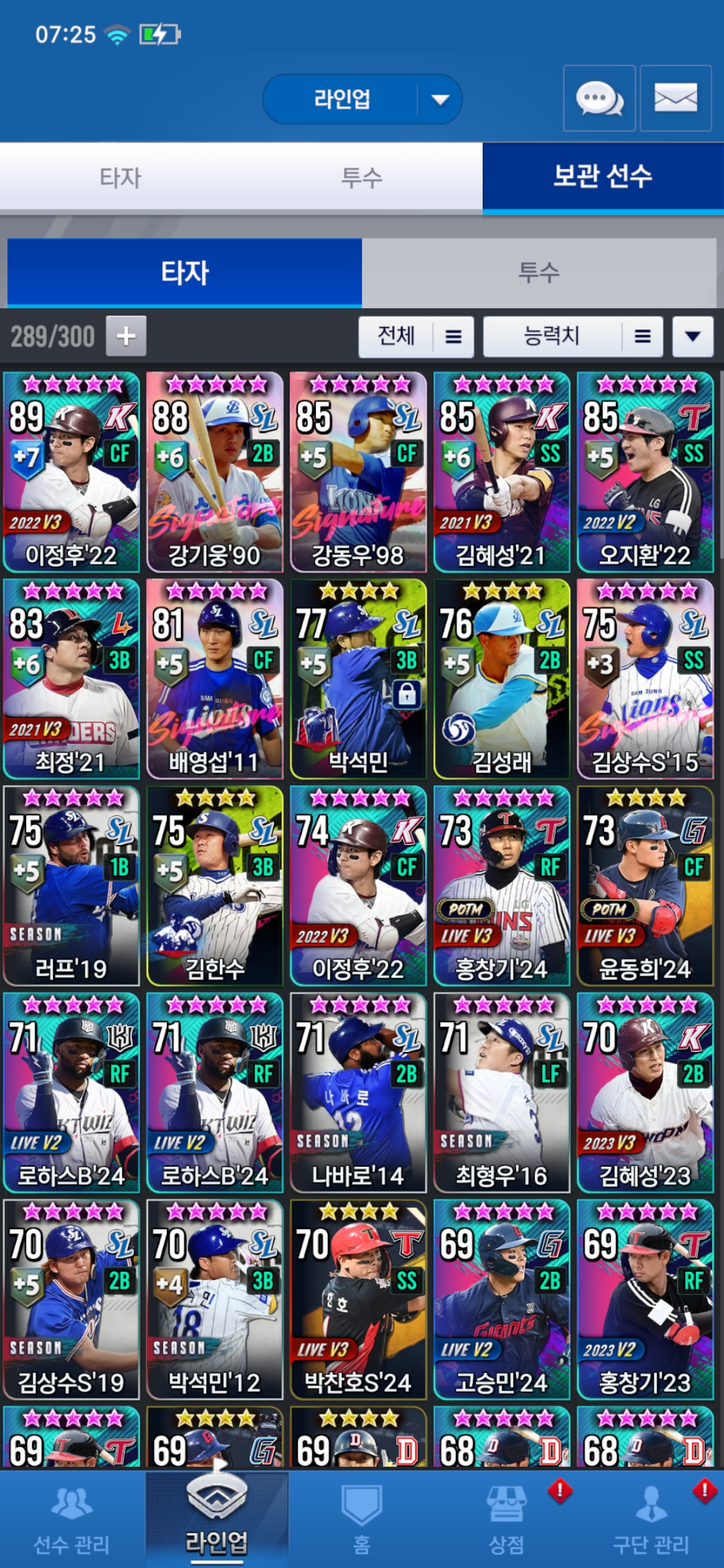Open player card 윤동희'24
This screenshot has height=1568, width=724.
click(x=645, y=886)
